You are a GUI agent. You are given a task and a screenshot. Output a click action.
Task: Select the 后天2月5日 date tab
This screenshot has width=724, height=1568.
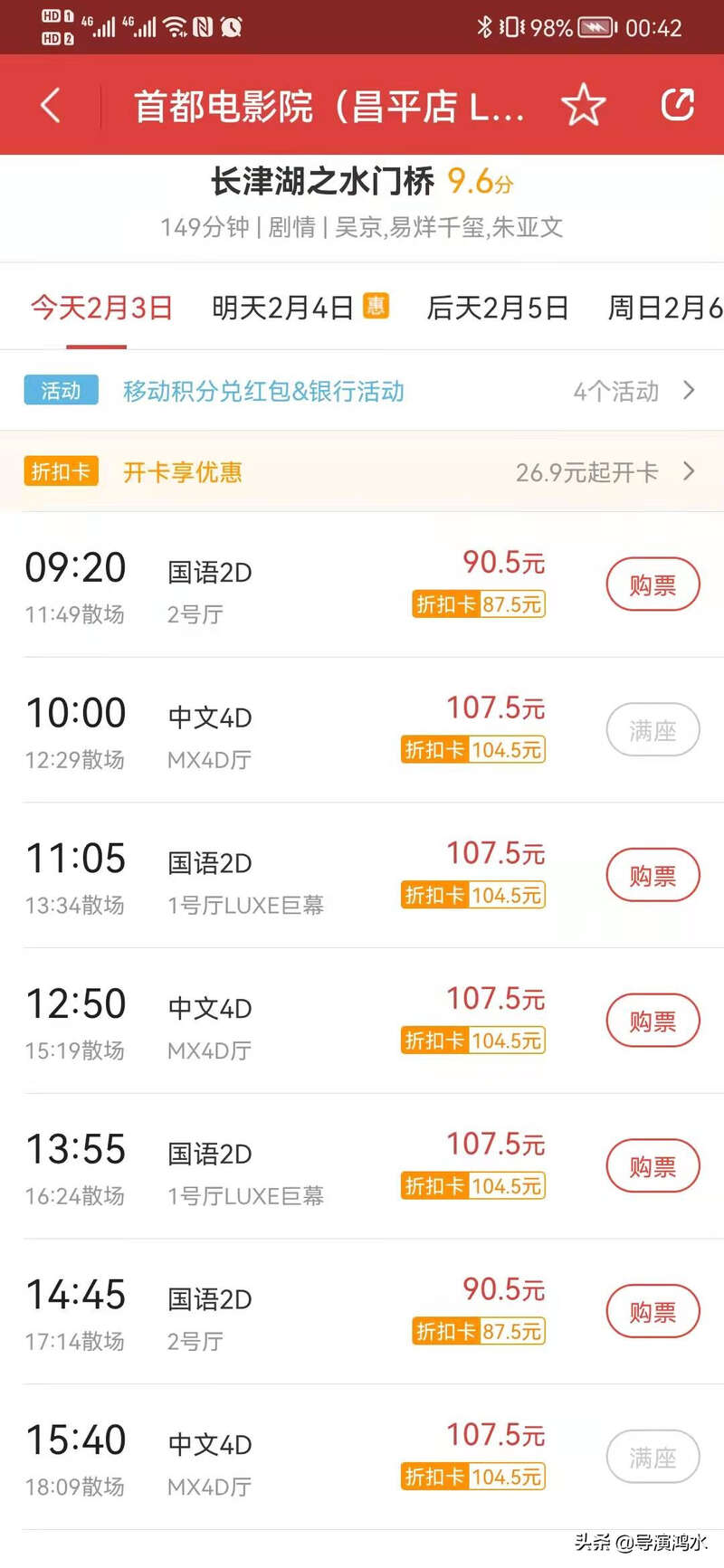497,308
